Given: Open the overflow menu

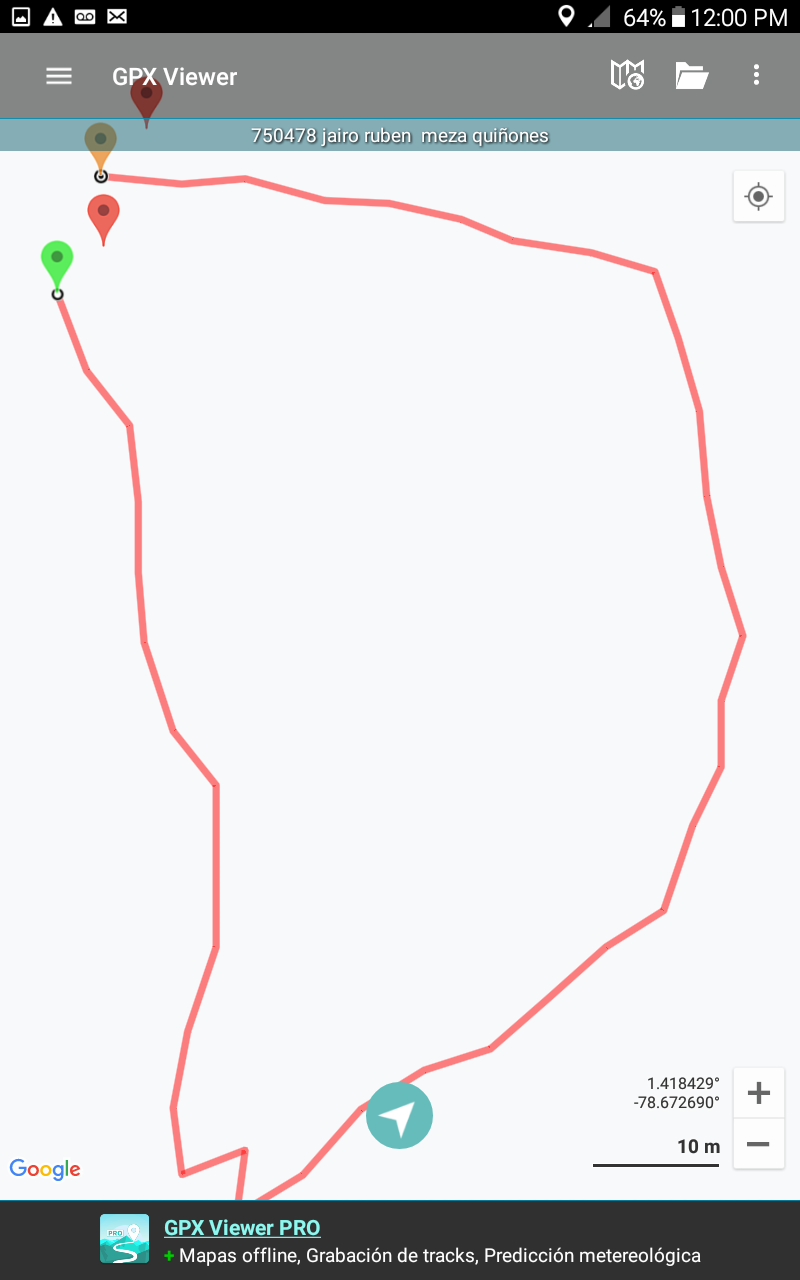Looking at the screenshot, I should click(x=756, y=76).
